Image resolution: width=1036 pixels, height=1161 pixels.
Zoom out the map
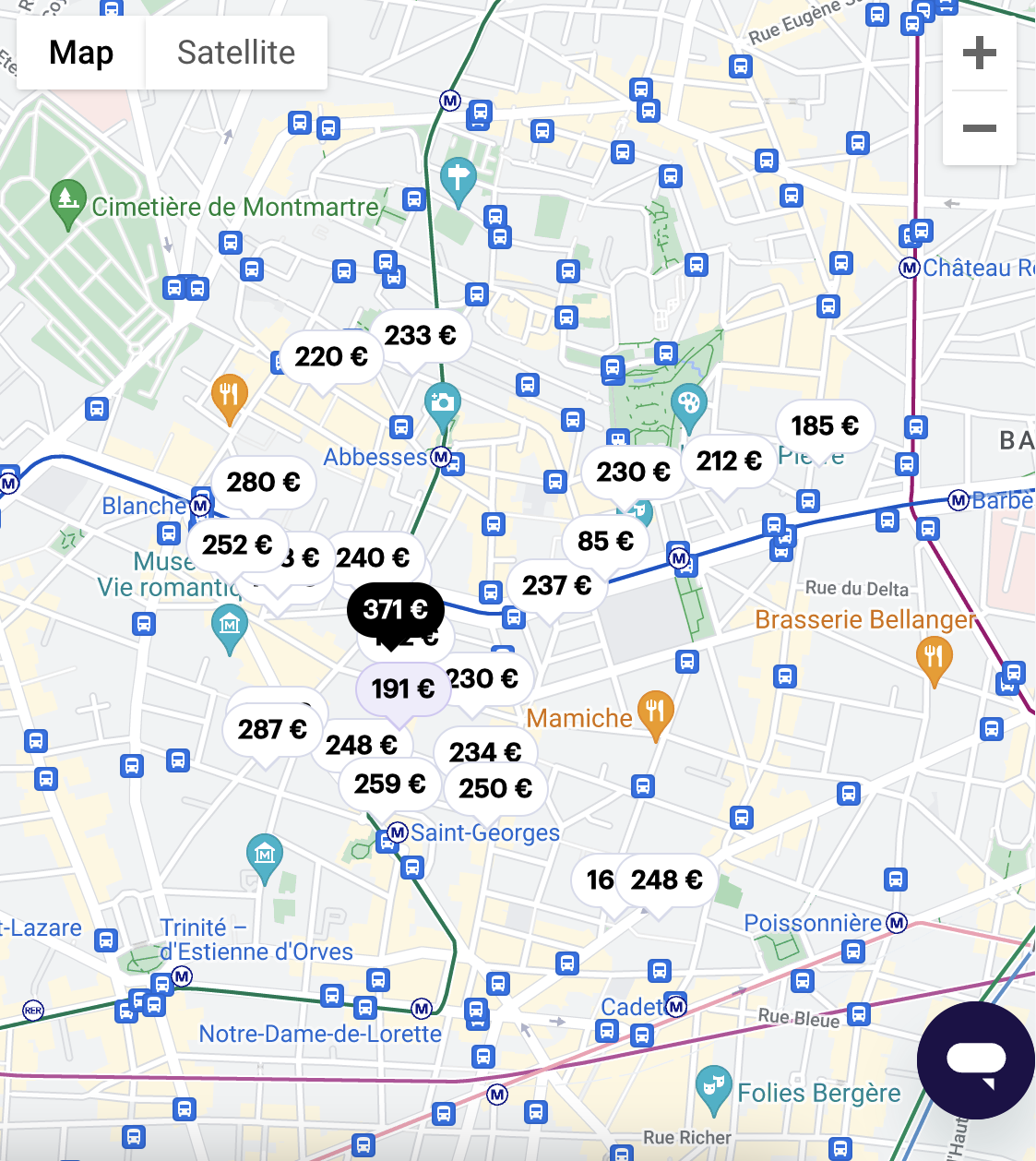pos(979,127)
